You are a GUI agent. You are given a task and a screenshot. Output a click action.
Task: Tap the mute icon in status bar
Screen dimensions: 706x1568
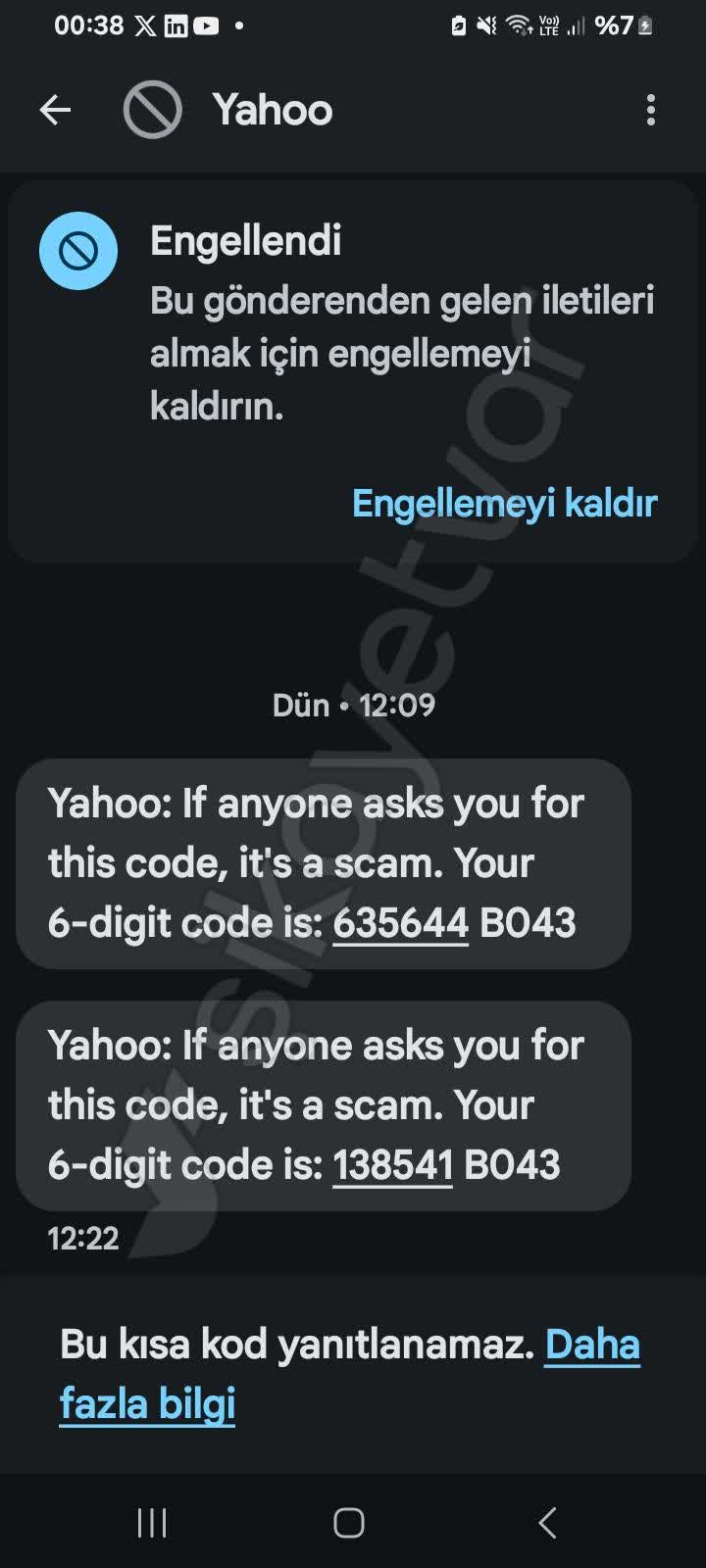(x=487, y=24)
